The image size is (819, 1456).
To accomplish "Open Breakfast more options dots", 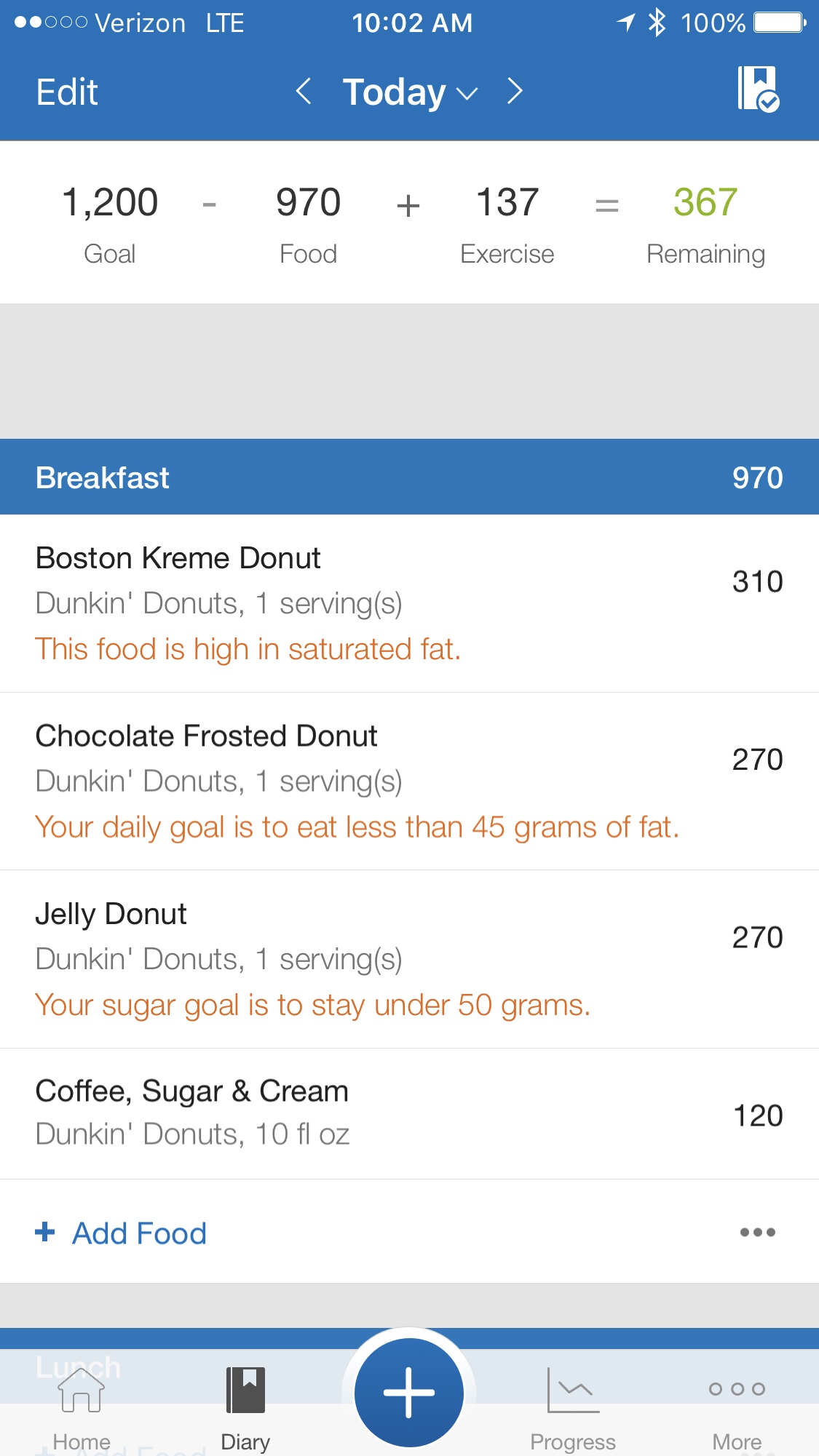I will click(x=757, y=1232).
